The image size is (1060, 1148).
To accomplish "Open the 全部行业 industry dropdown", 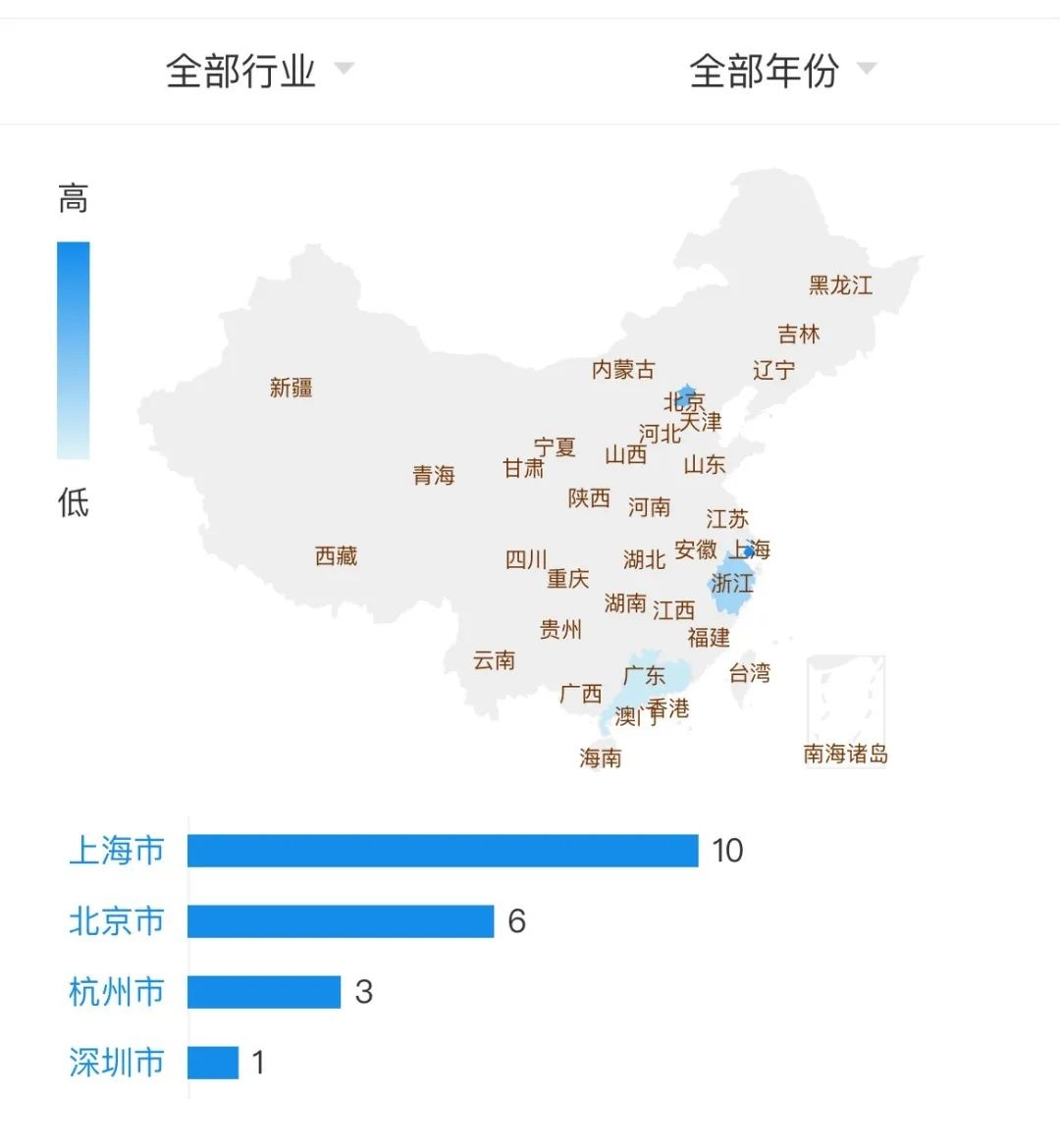I will click(259, 71).
